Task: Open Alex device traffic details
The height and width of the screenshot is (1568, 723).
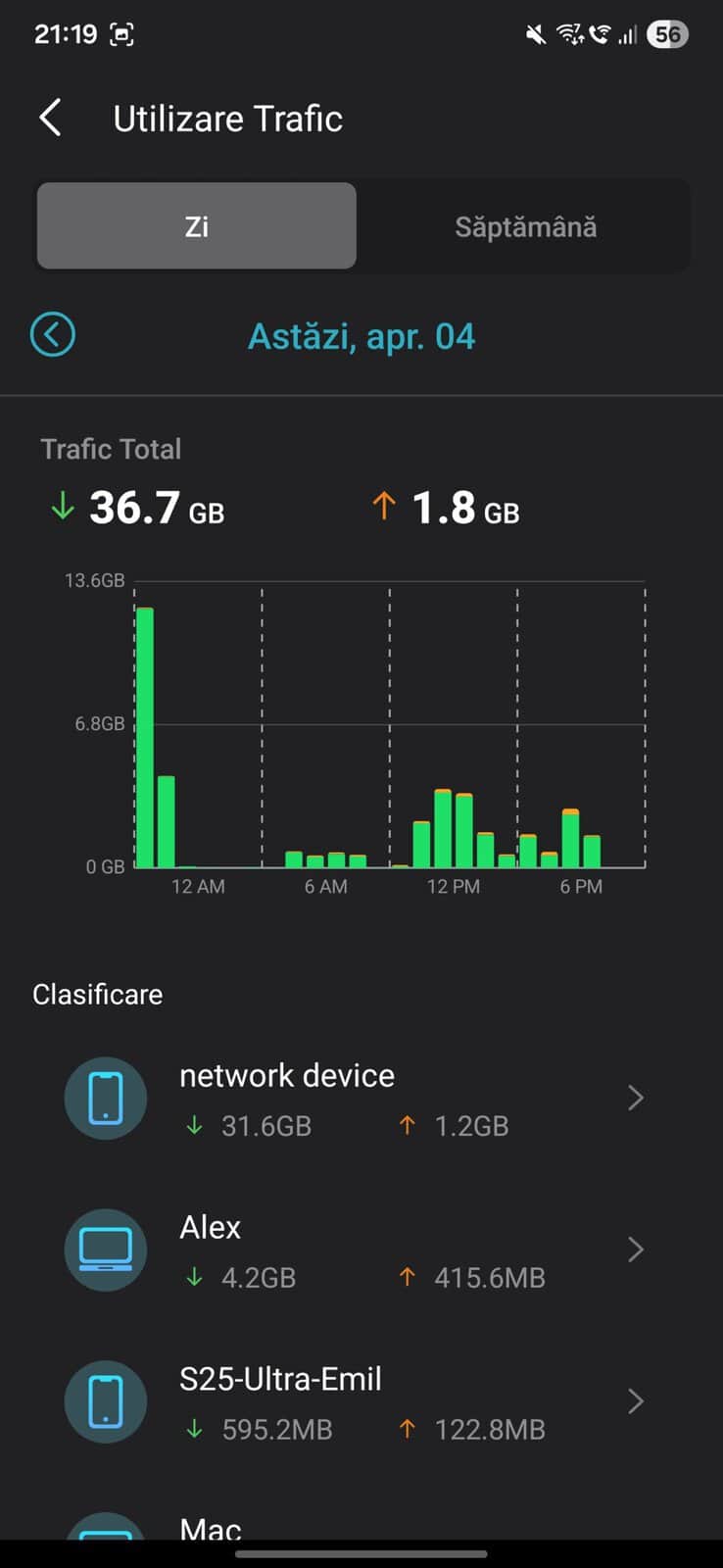Action: pyautogui.click(x=361, y=1250)
